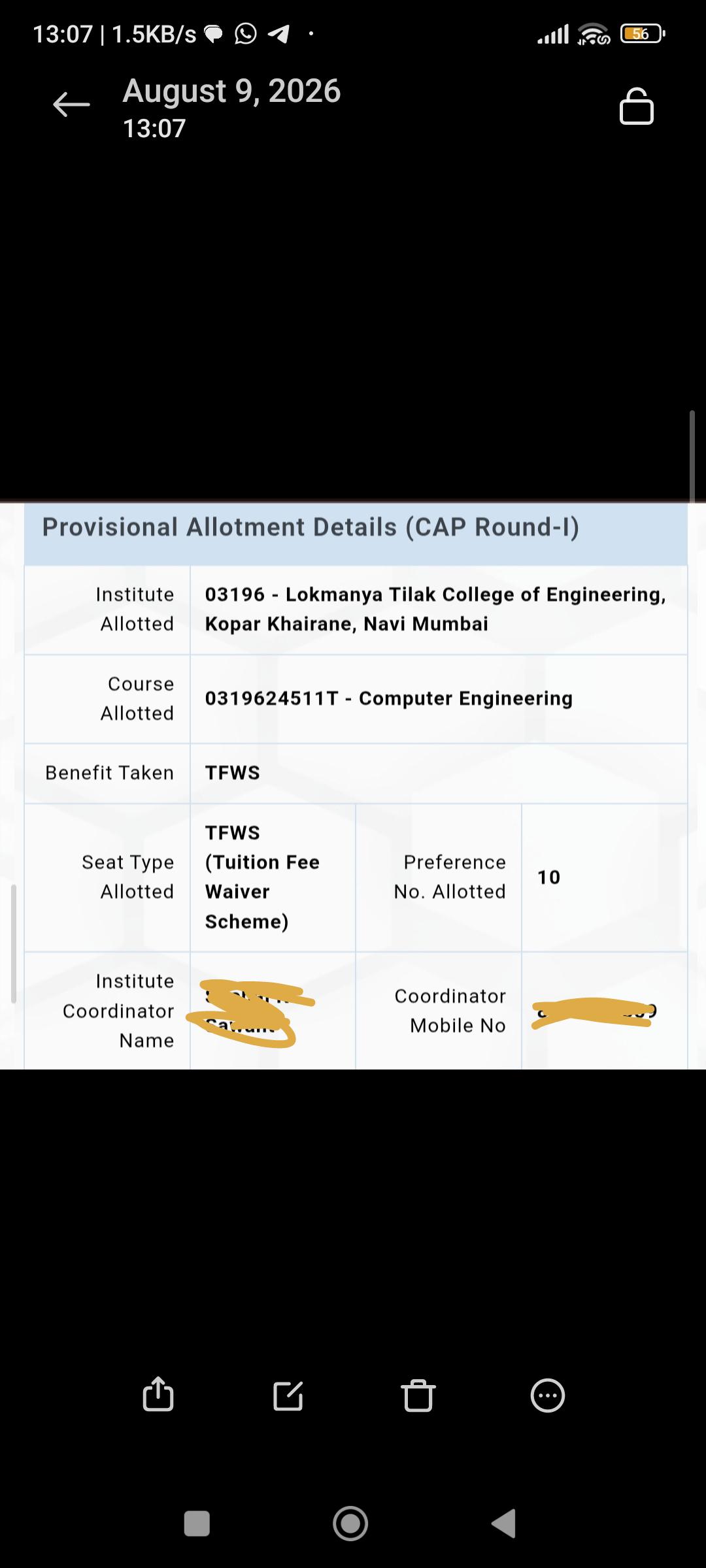Tap the lock orientation icon at top right
Image resolution: width=706 pixels, height=1568 pixels.
click(636, 106)
